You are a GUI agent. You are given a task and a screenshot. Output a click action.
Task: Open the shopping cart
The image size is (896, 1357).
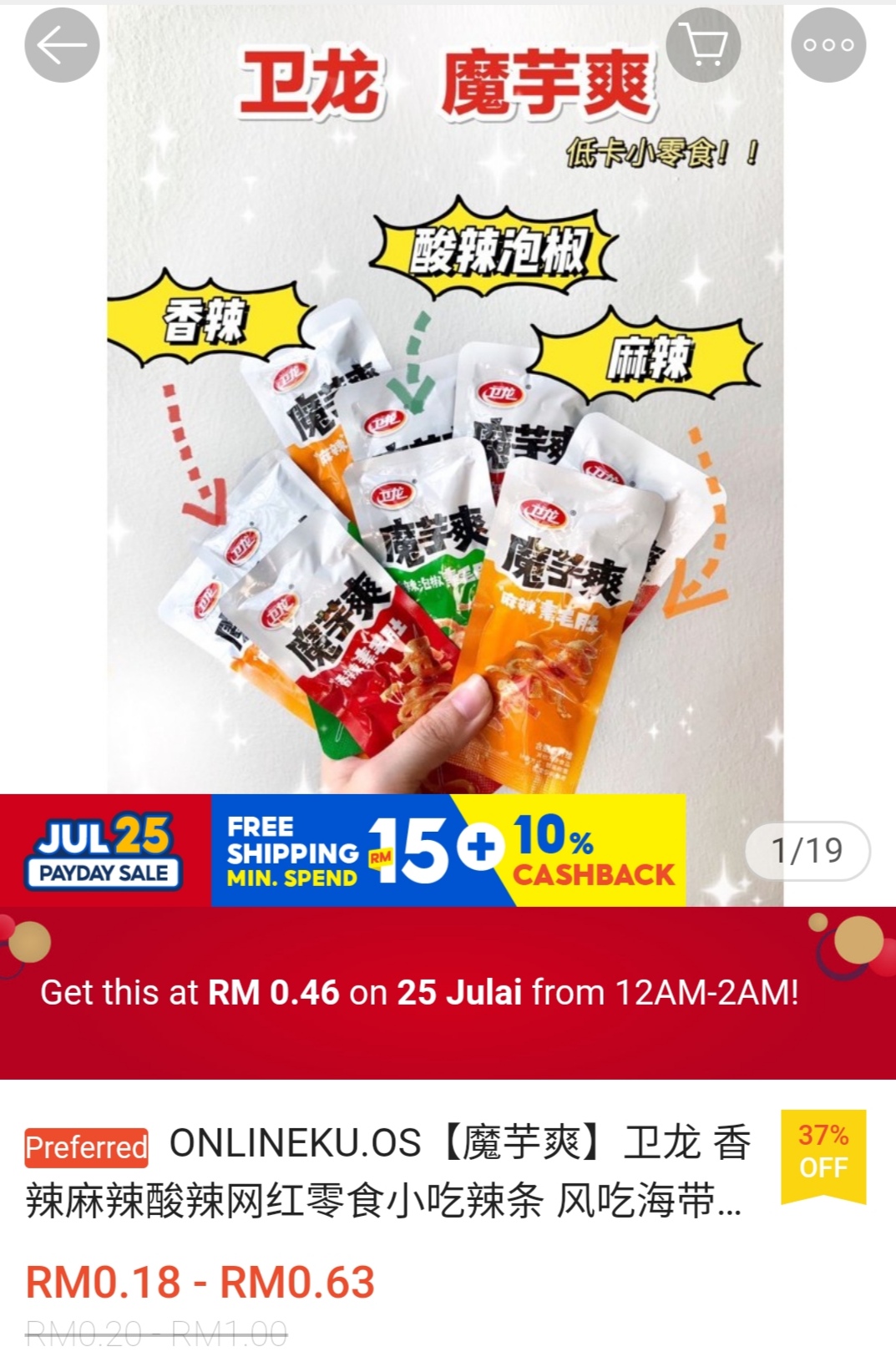coord(703,45)
